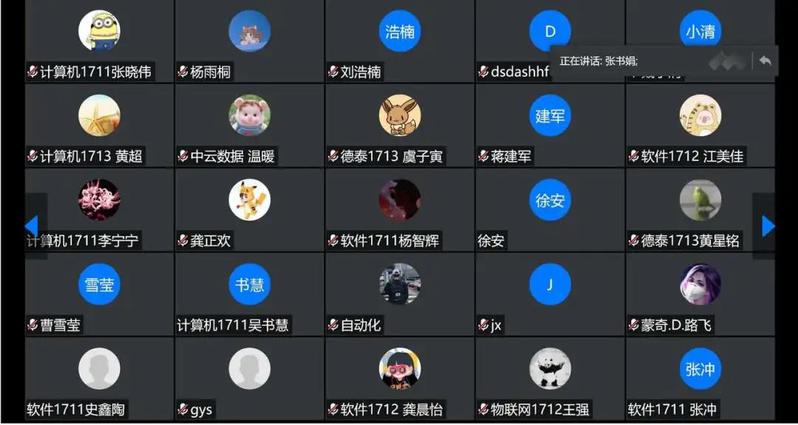Go to the next page of participants
Image resolution: width=798 pixels, height=425 pixels.
click(767, 226)
